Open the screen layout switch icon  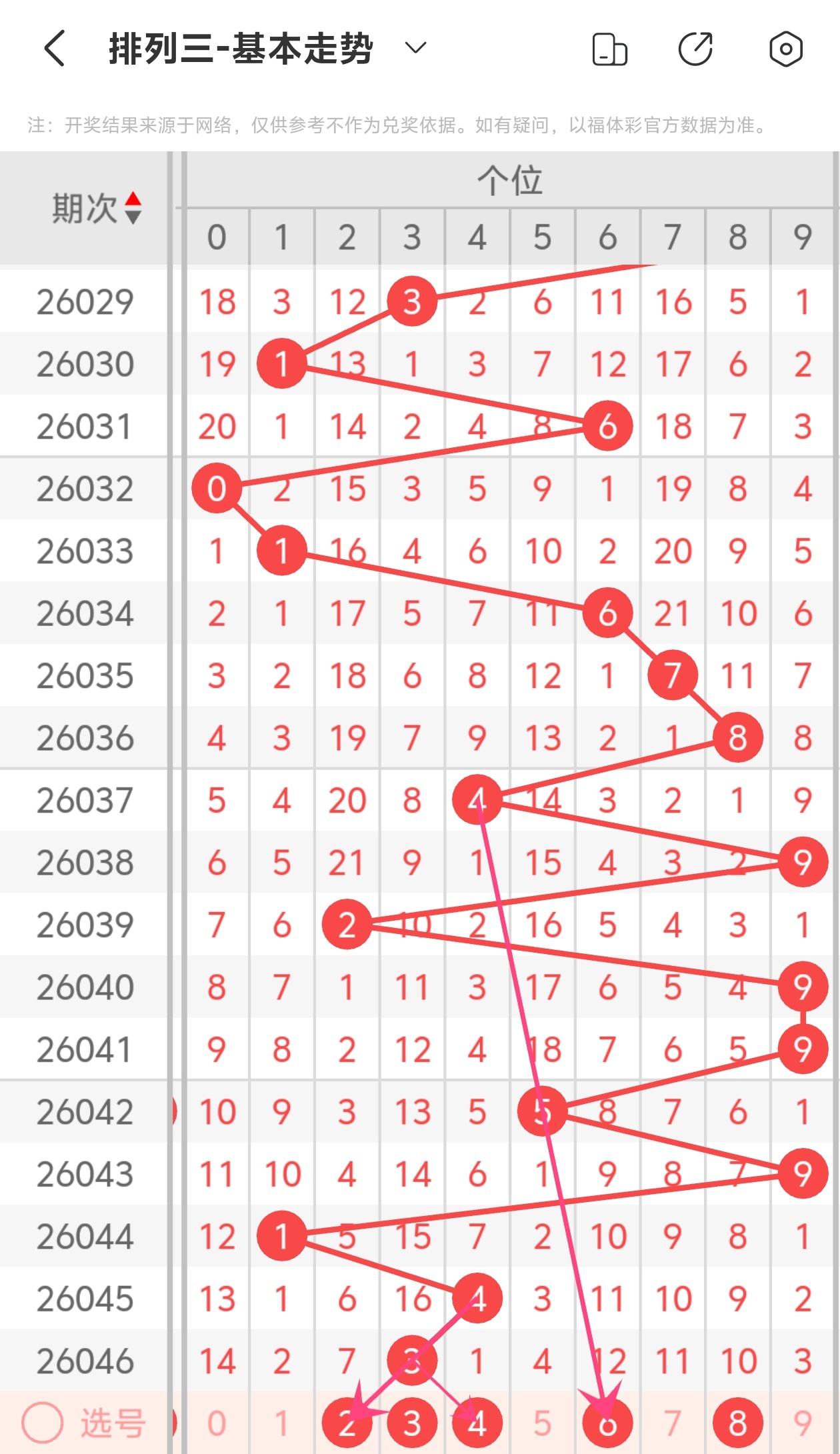coord(609,49)
